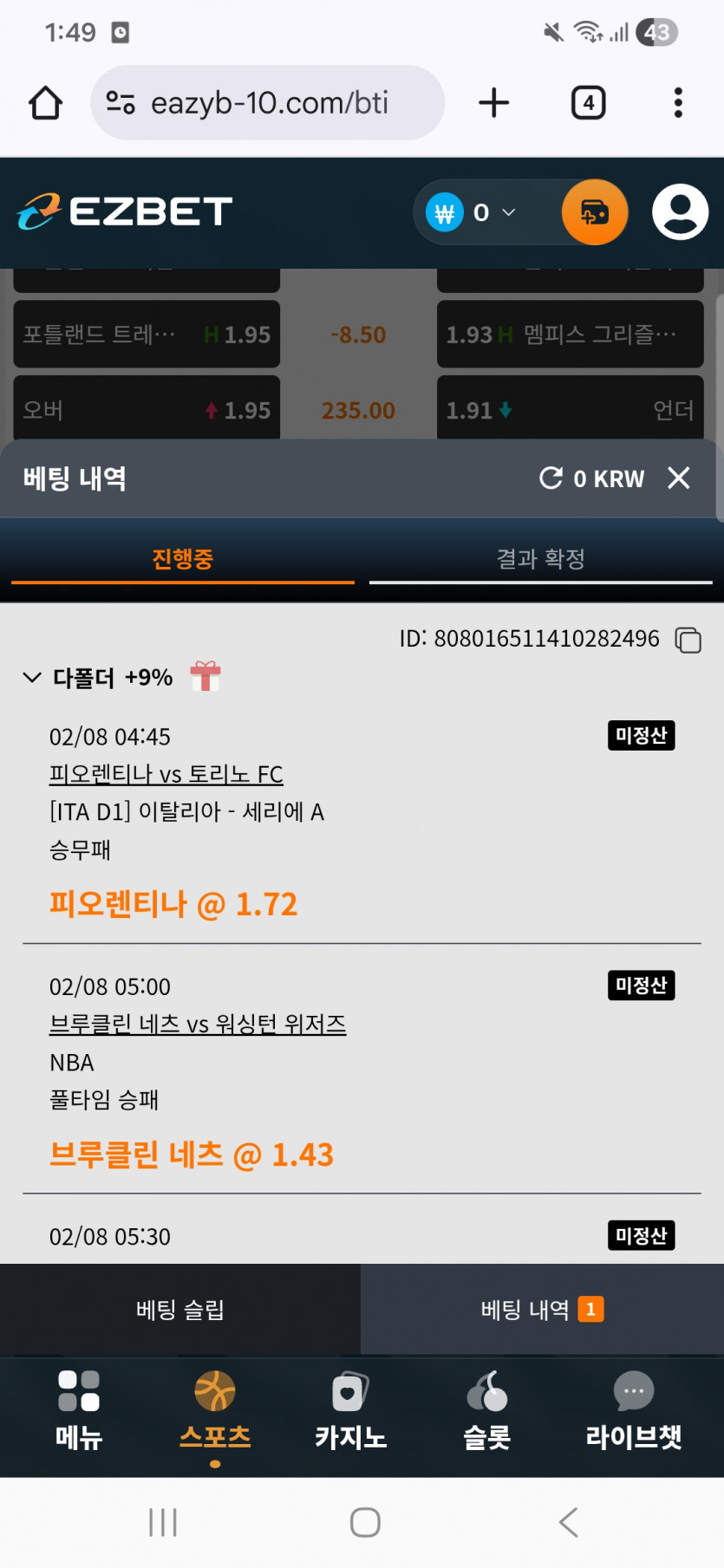Switch to the 베팅 슬립 tab
The height and width of the screenshot is (1568, 724).
(x=180, y=1310)
